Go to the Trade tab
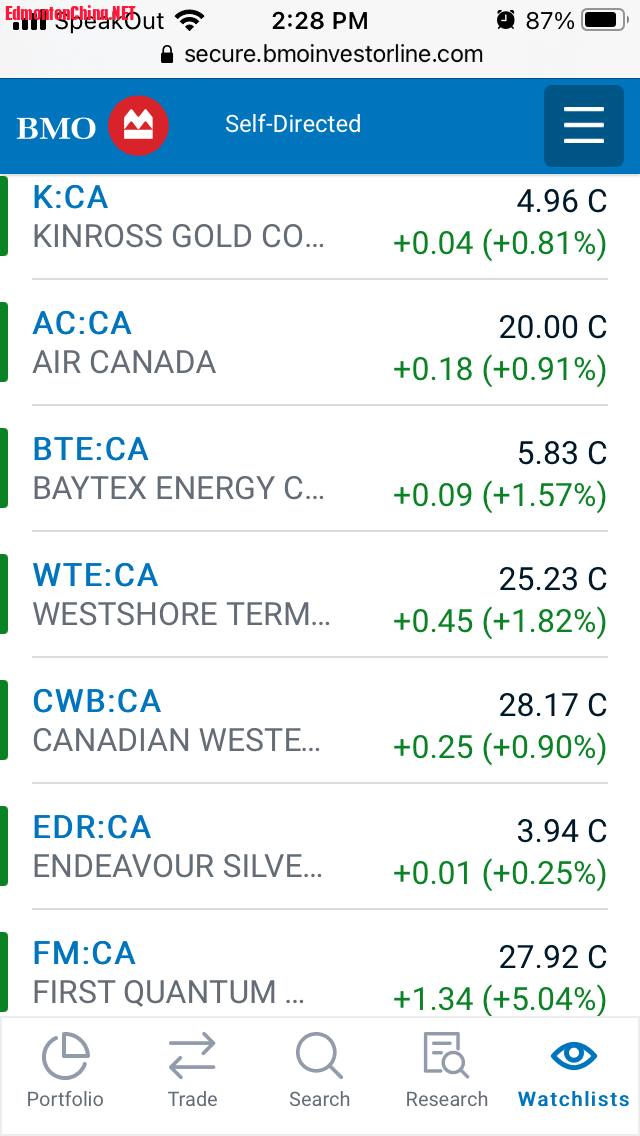Image resolution: width=640 pixels, height=1136 pixels. click(192, 1072)
